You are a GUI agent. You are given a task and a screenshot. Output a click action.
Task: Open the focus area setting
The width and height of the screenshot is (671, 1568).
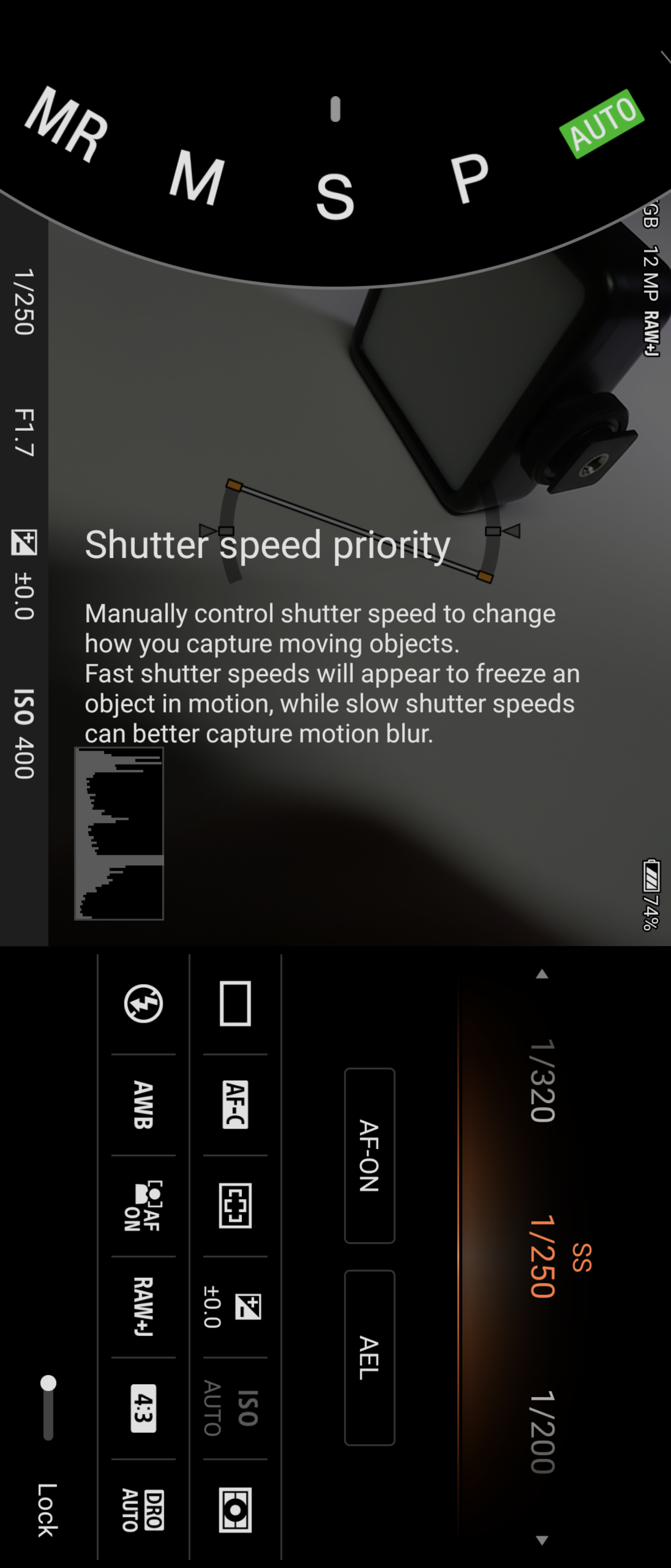pyautogui.click(x=235, y=1206)
